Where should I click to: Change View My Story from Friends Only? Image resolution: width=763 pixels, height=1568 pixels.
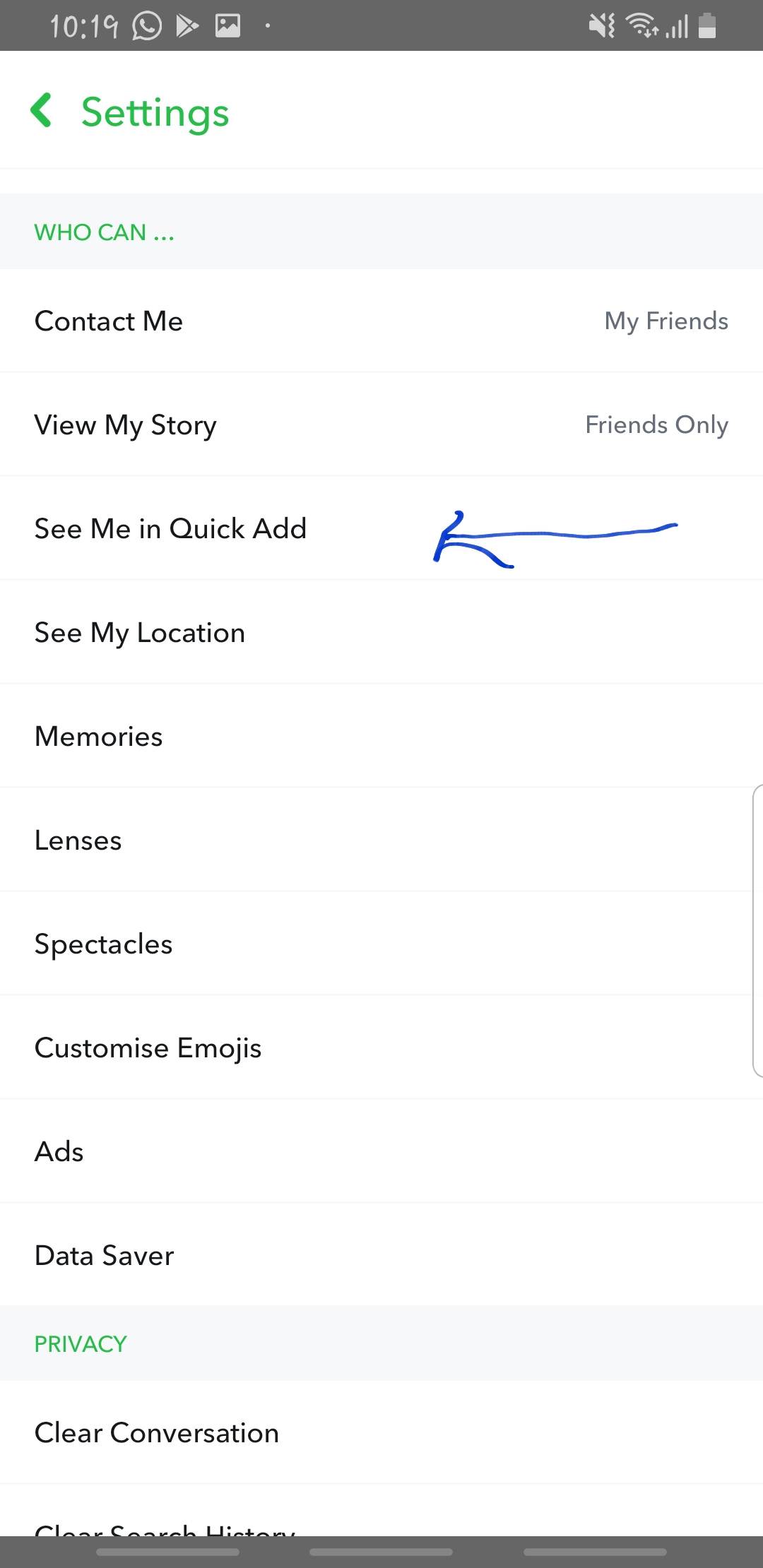[x=381, y=424]
